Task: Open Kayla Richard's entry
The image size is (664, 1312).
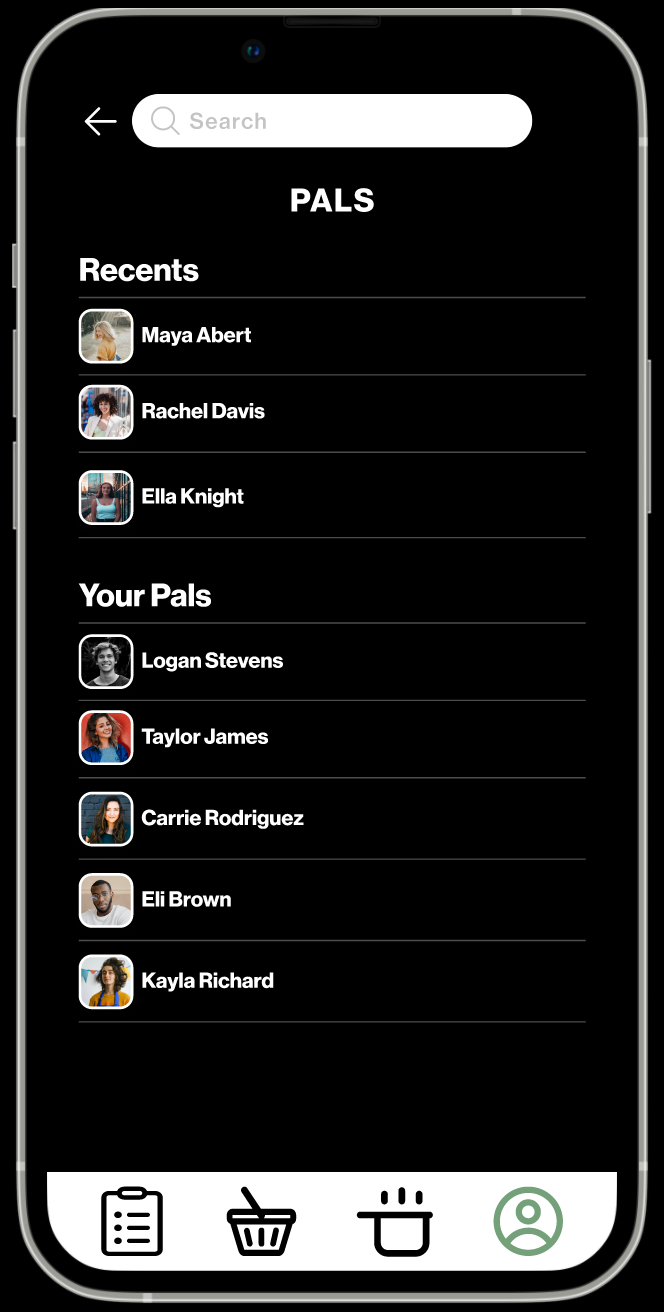Action: [332, 981]
